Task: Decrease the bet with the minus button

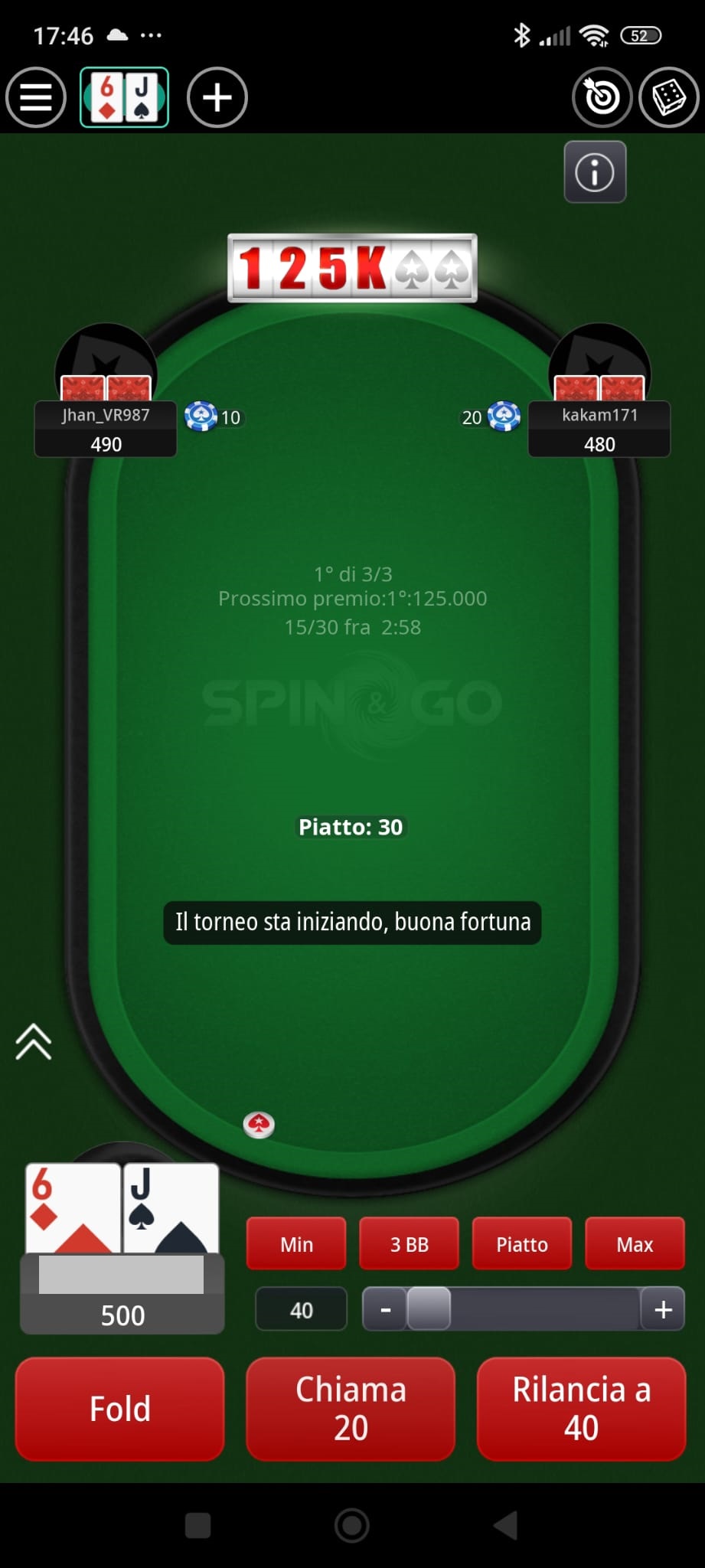Action: (385, 1310)
